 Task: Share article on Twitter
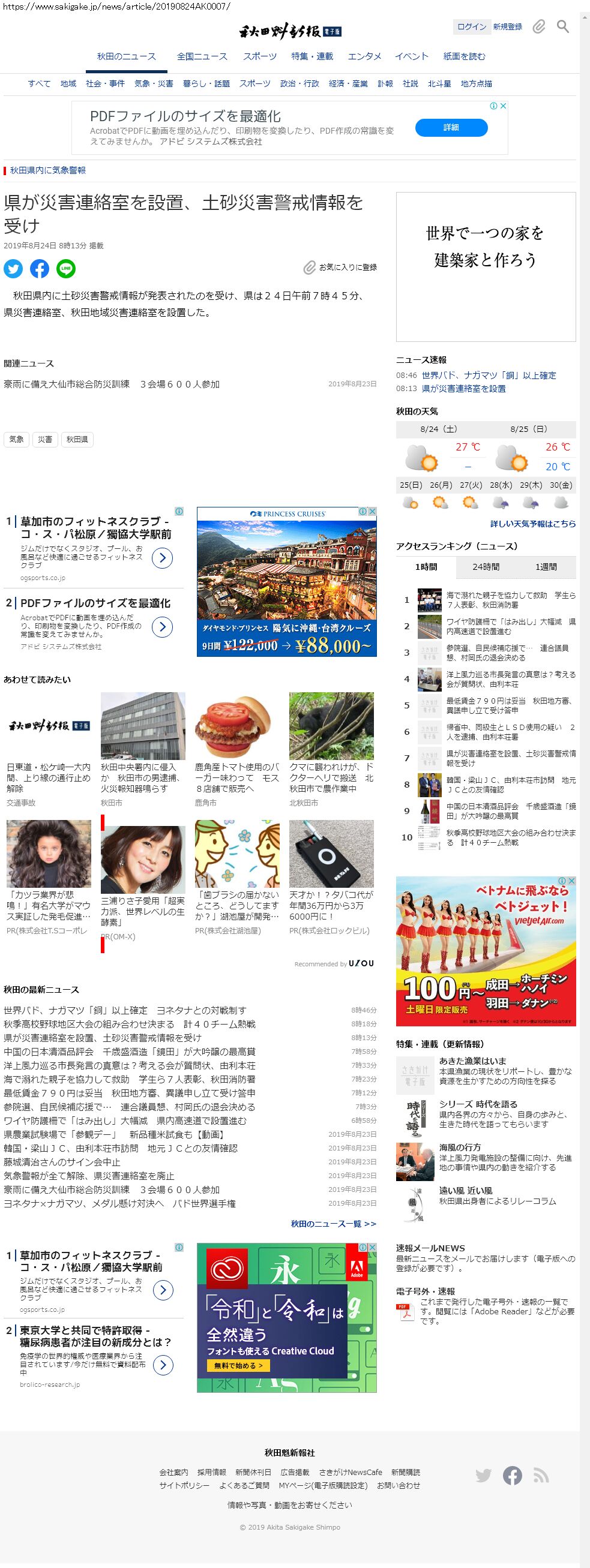[13, 269]
